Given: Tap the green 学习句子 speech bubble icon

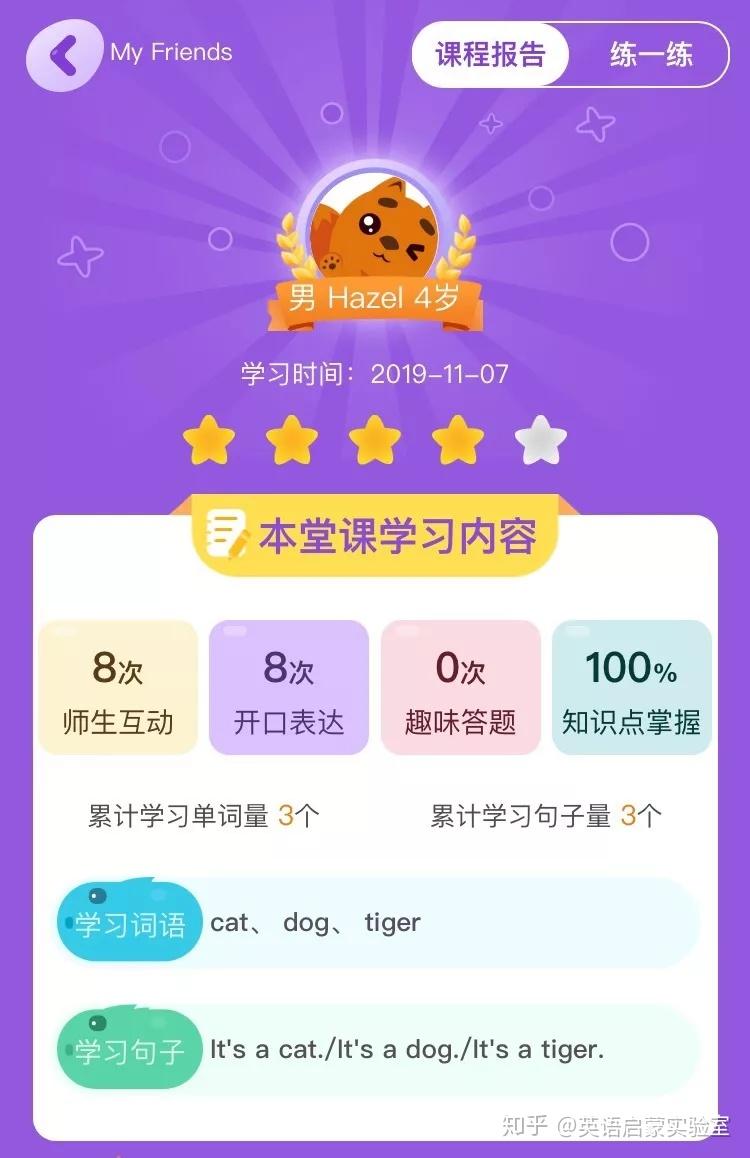Looking at the screenshot, I should point(128,1049).
